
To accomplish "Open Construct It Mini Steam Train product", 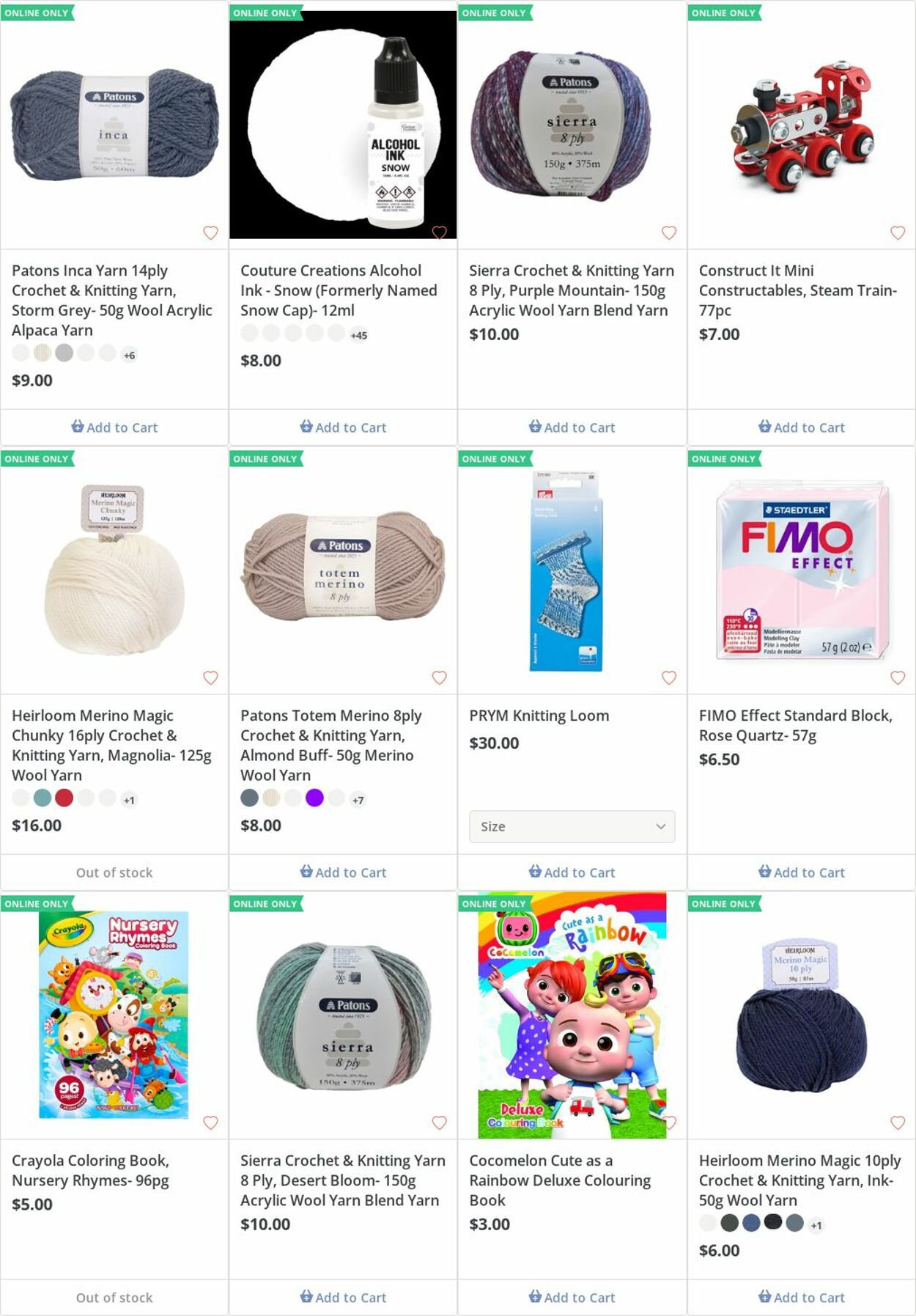I will point(797,290).
